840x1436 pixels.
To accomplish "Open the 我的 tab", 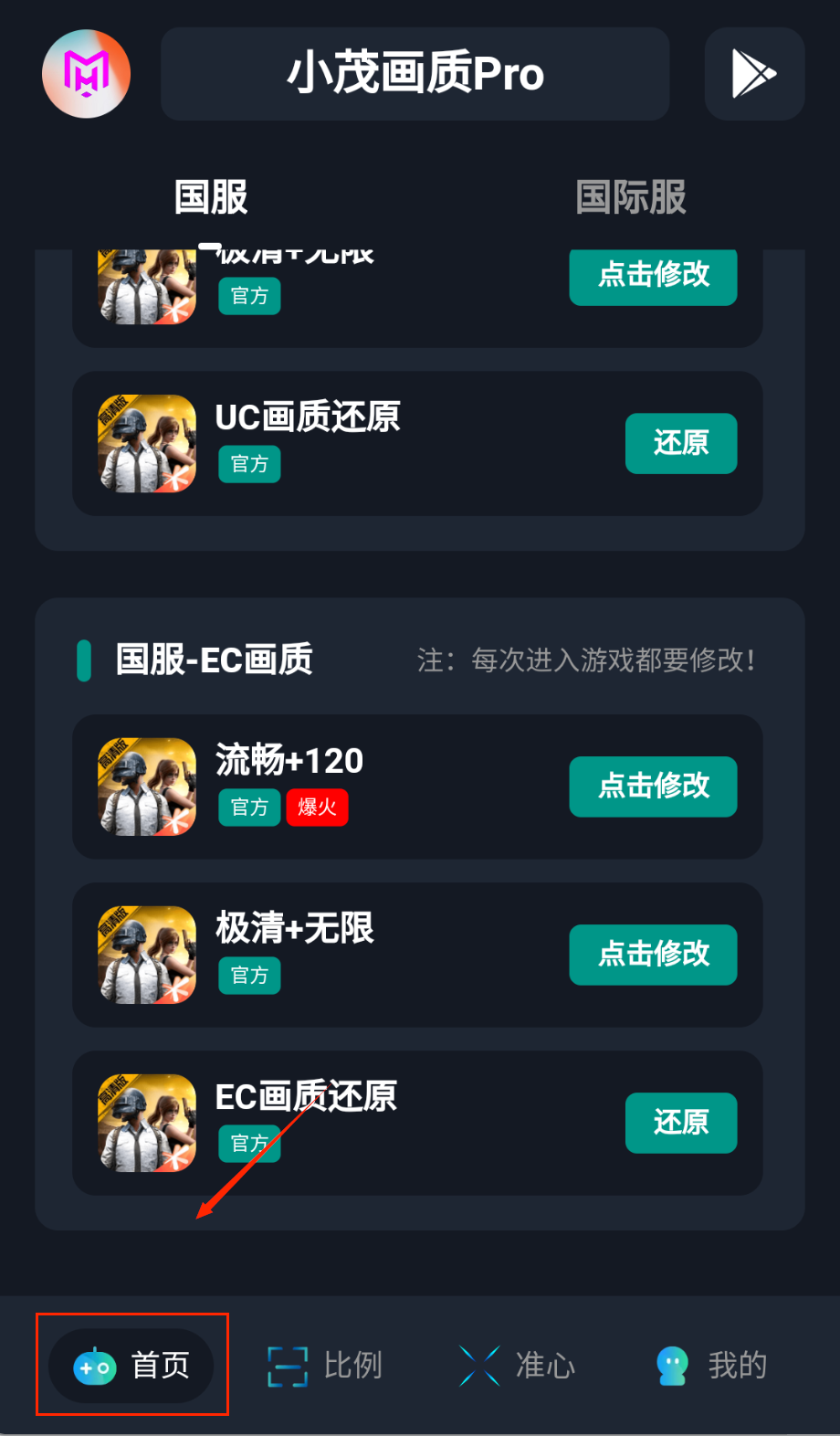I will point(711,1366).
